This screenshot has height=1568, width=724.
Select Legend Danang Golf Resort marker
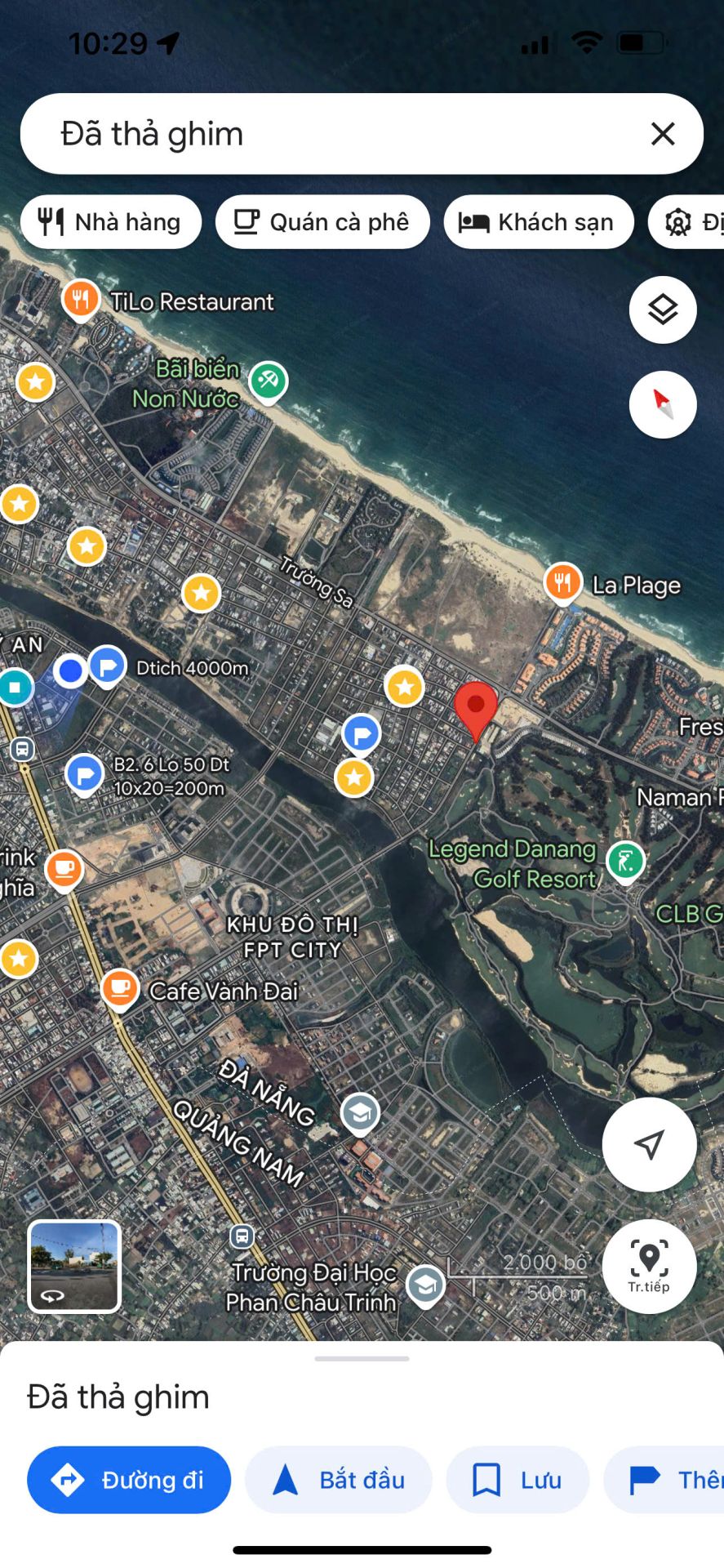626,863
